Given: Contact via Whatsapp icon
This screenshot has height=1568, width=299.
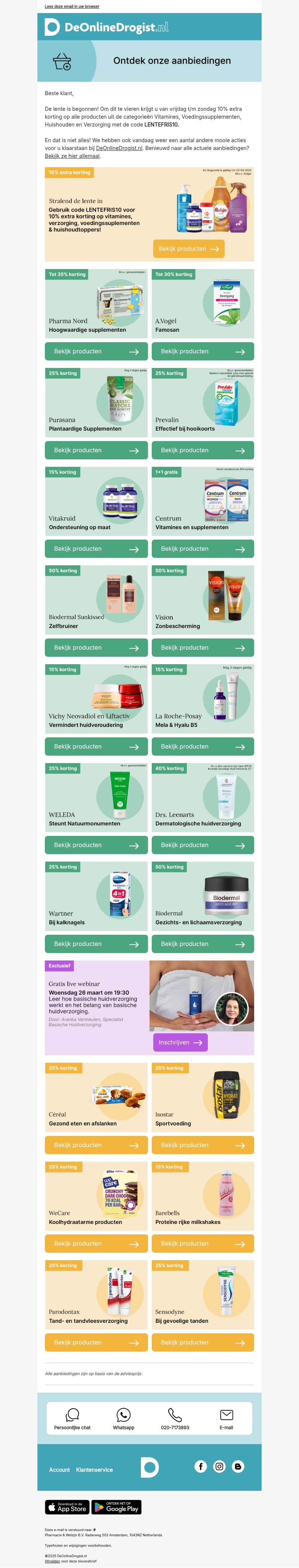Looking at the screenshot, I should (123, 1419).
